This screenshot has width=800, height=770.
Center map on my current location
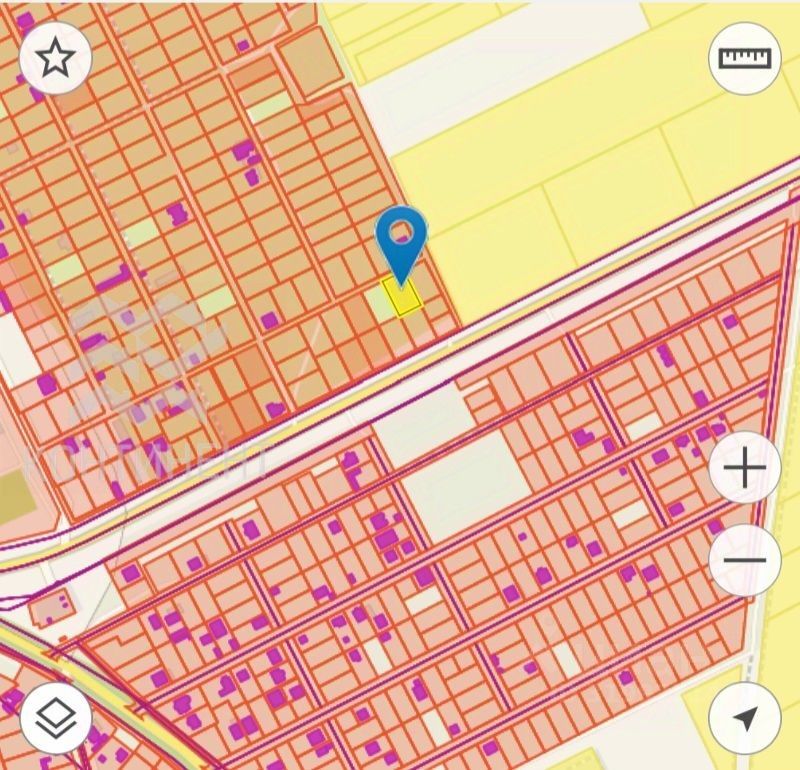745,717
